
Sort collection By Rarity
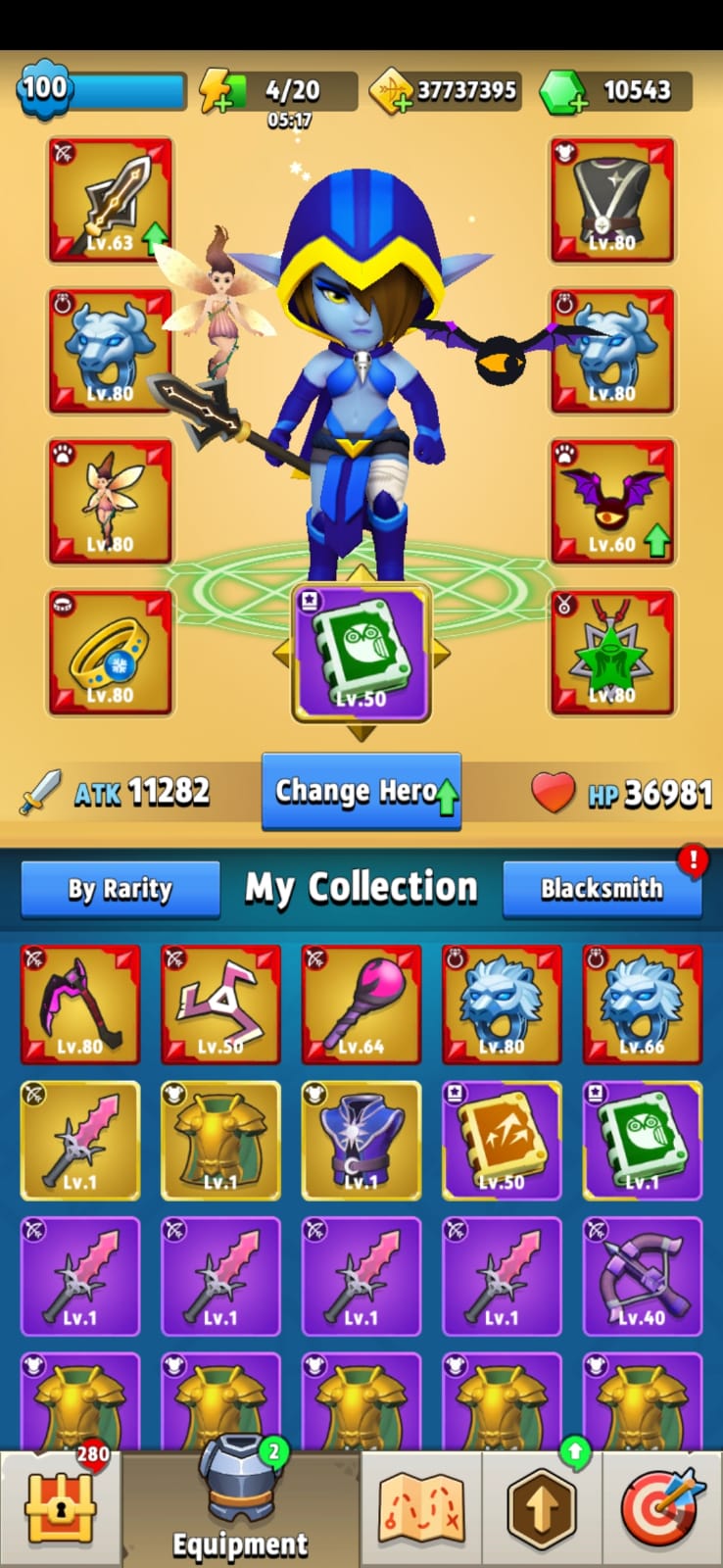point(120,889)
